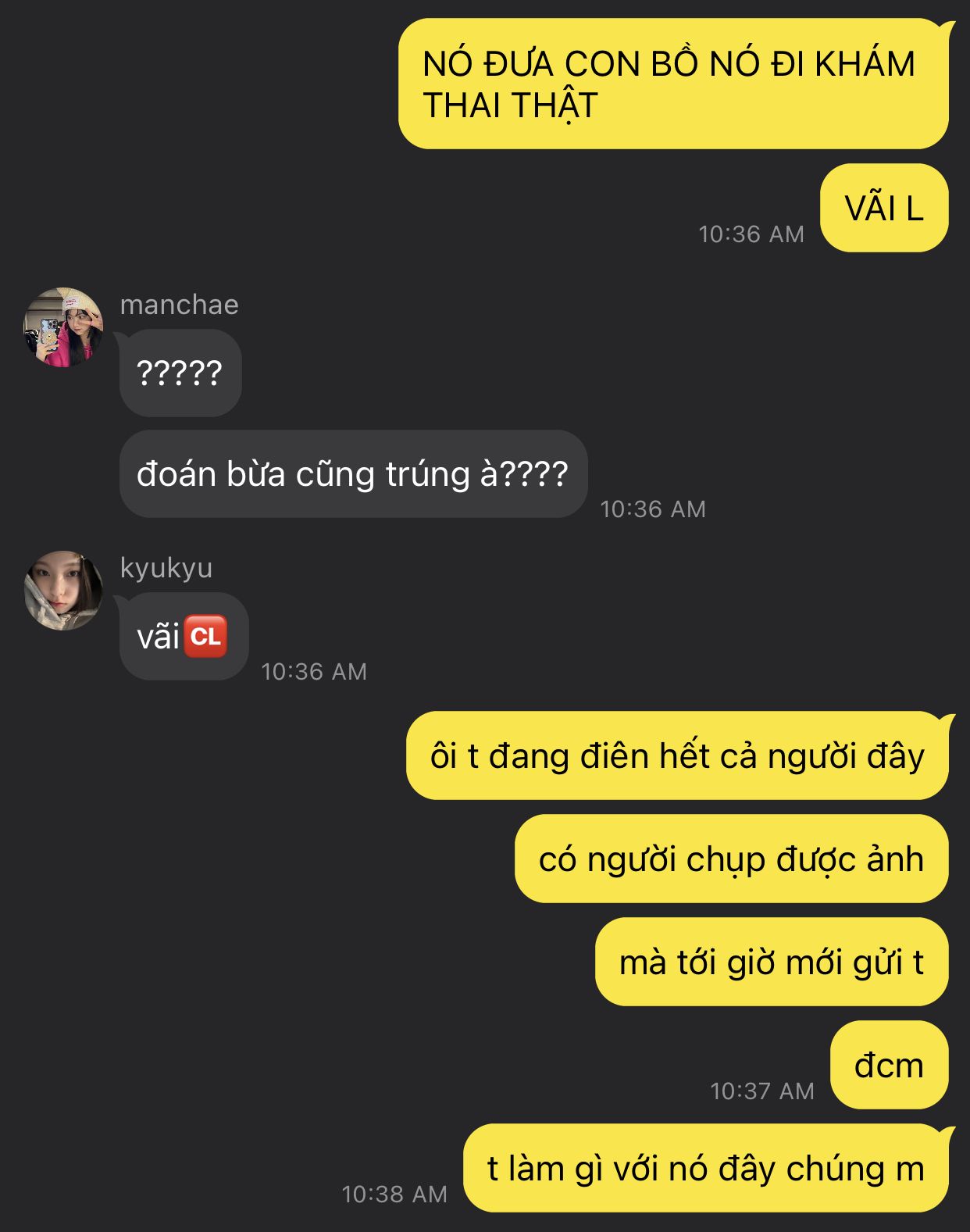The height and width of the screenshot is (1232, 970).
Task: Open manchae's profile picture
Action: pos(63,327)
